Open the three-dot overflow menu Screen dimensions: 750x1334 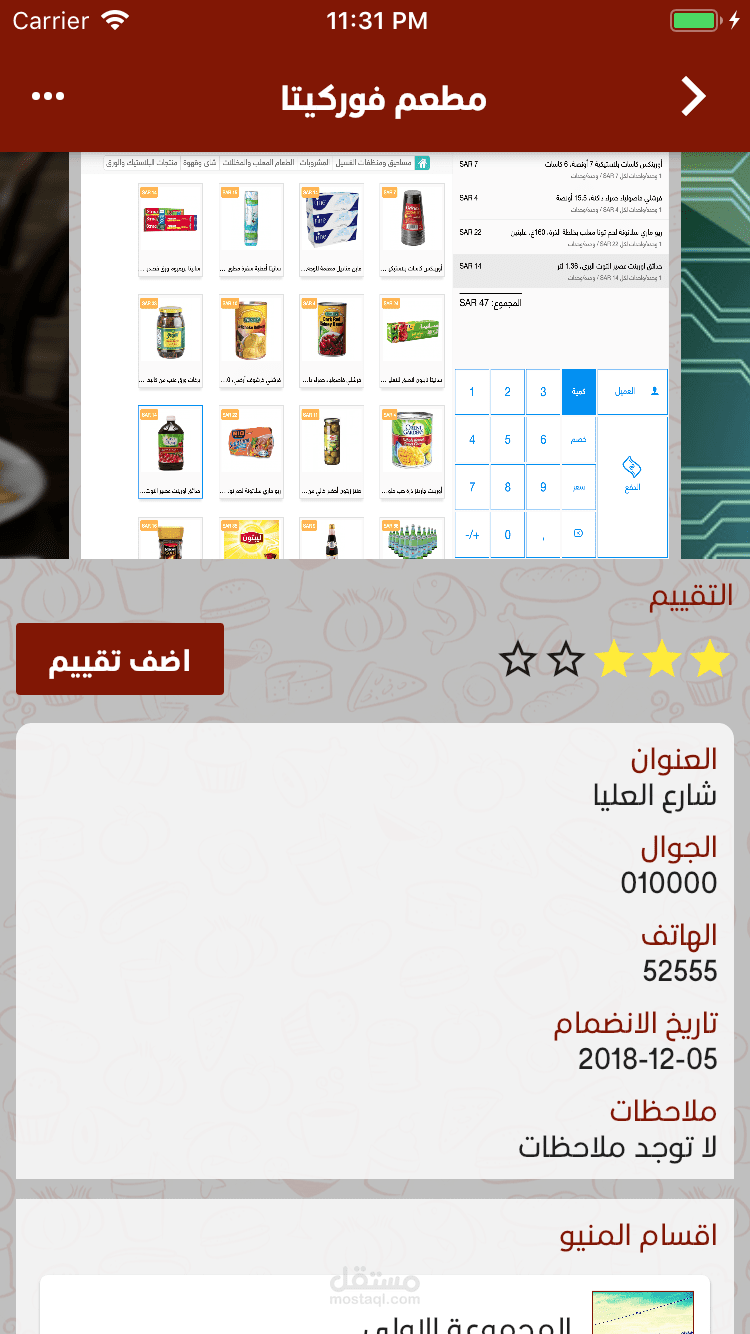click(x=48, y=97)
